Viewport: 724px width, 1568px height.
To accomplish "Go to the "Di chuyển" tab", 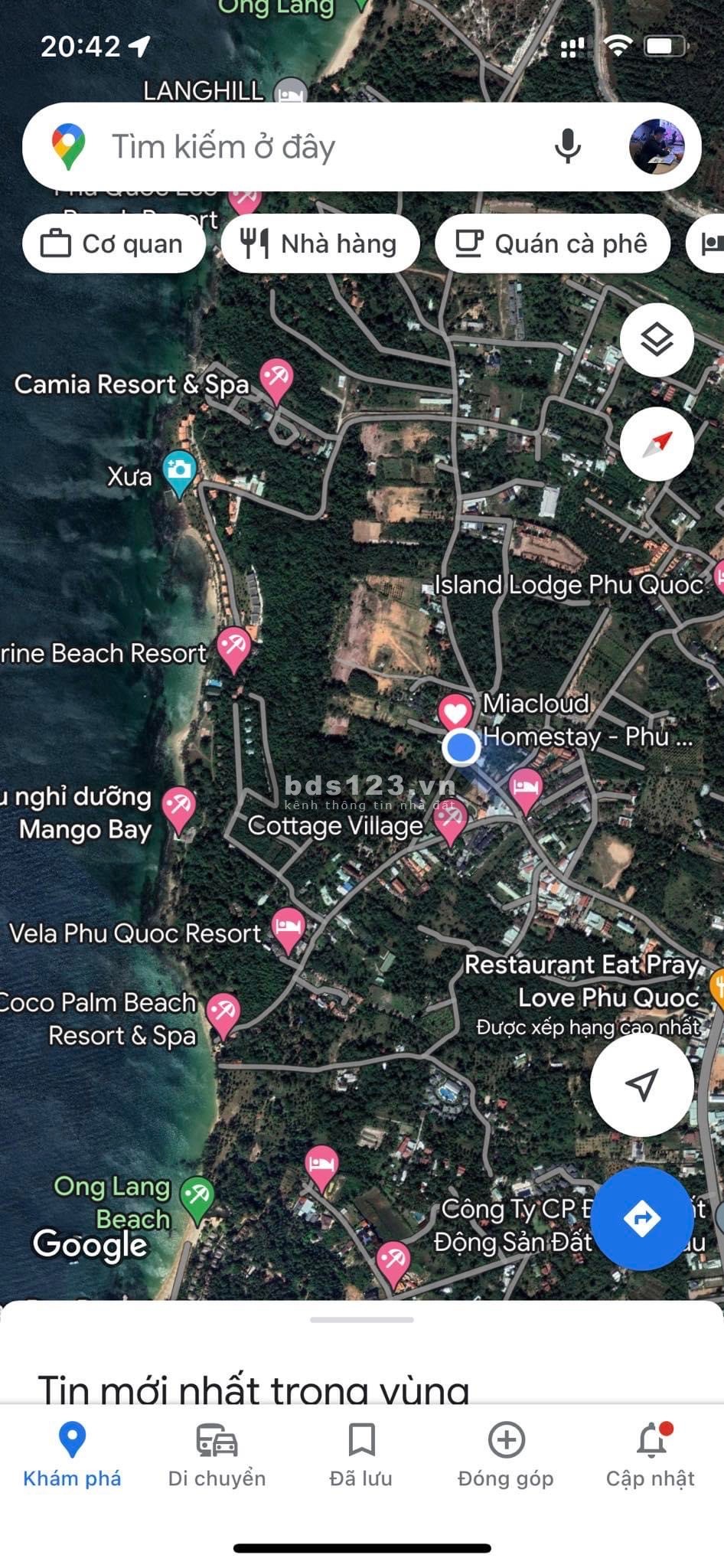I will coord(217,1455).
